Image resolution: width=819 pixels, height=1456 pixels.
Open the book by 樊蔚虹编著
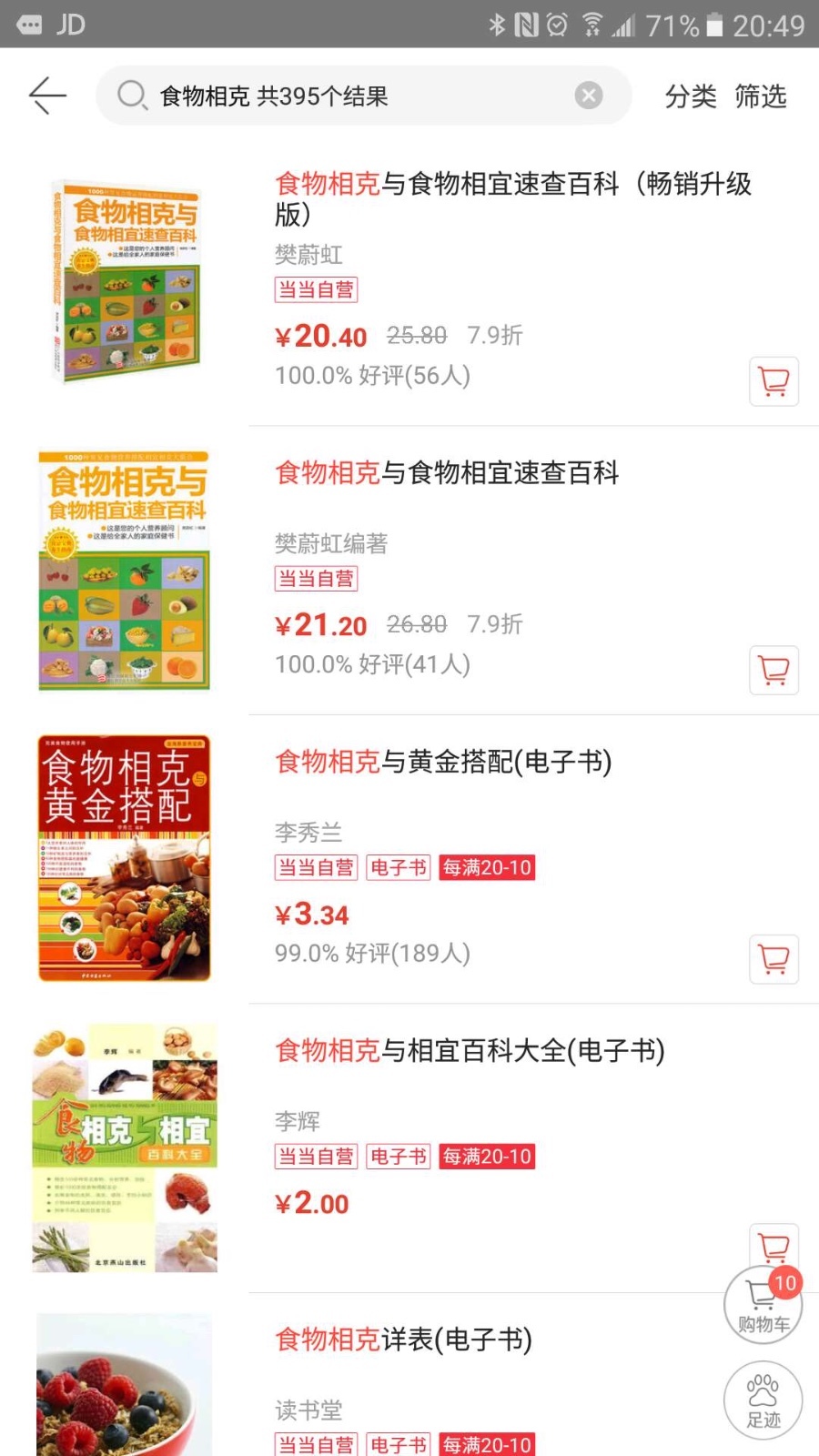(x=446, y=473)
